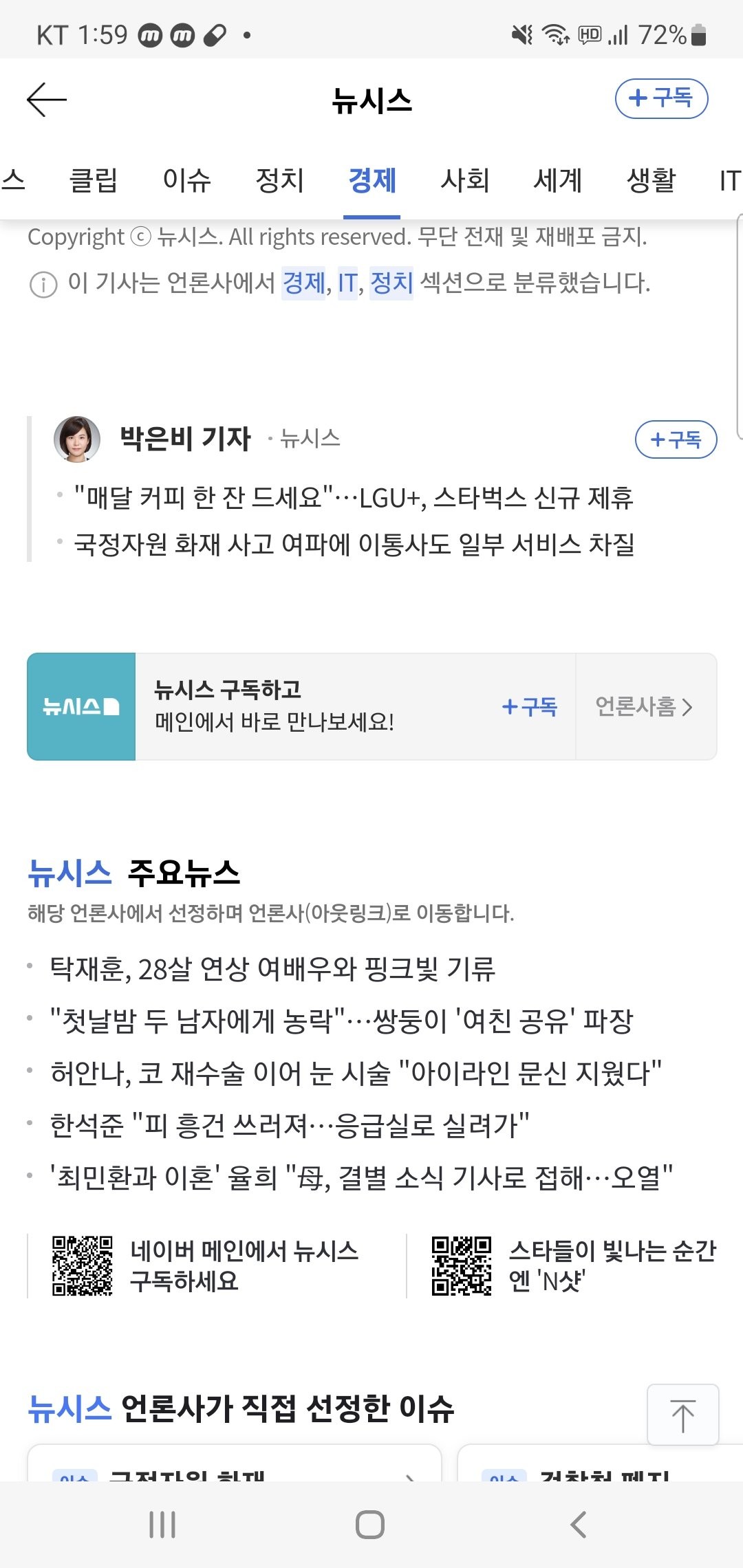Tap the system home button
The image size is (743, 1568).
pos(370,1525)
